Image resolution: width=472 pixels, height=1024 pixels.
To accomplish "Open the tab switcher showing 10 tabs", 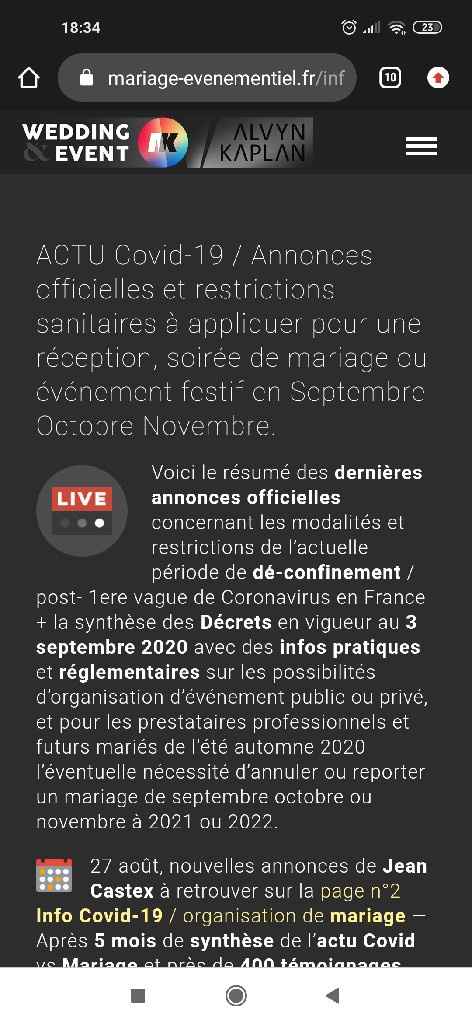I will click(390, 78).
